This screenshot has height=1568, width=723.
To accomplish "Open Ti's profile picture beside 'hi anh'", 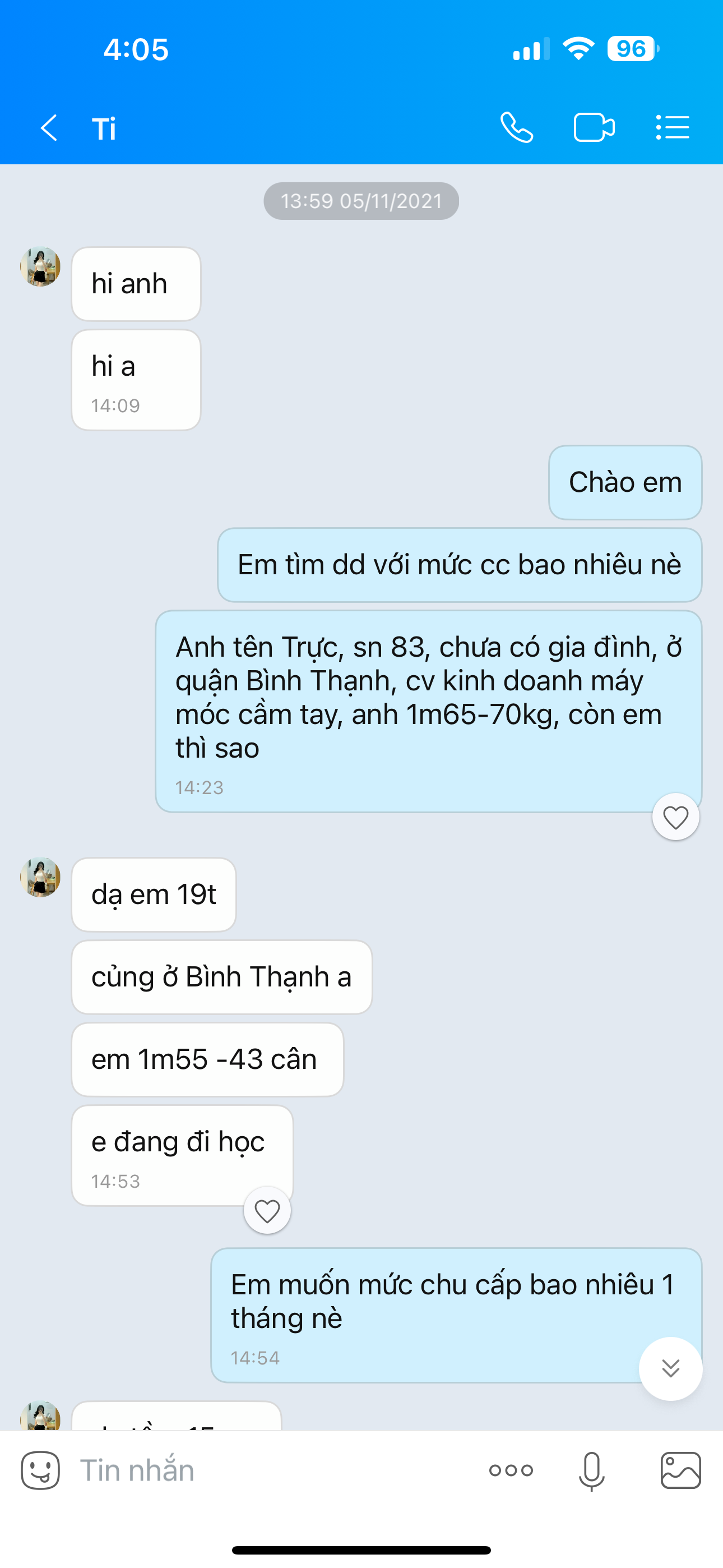I will [40, 266].
